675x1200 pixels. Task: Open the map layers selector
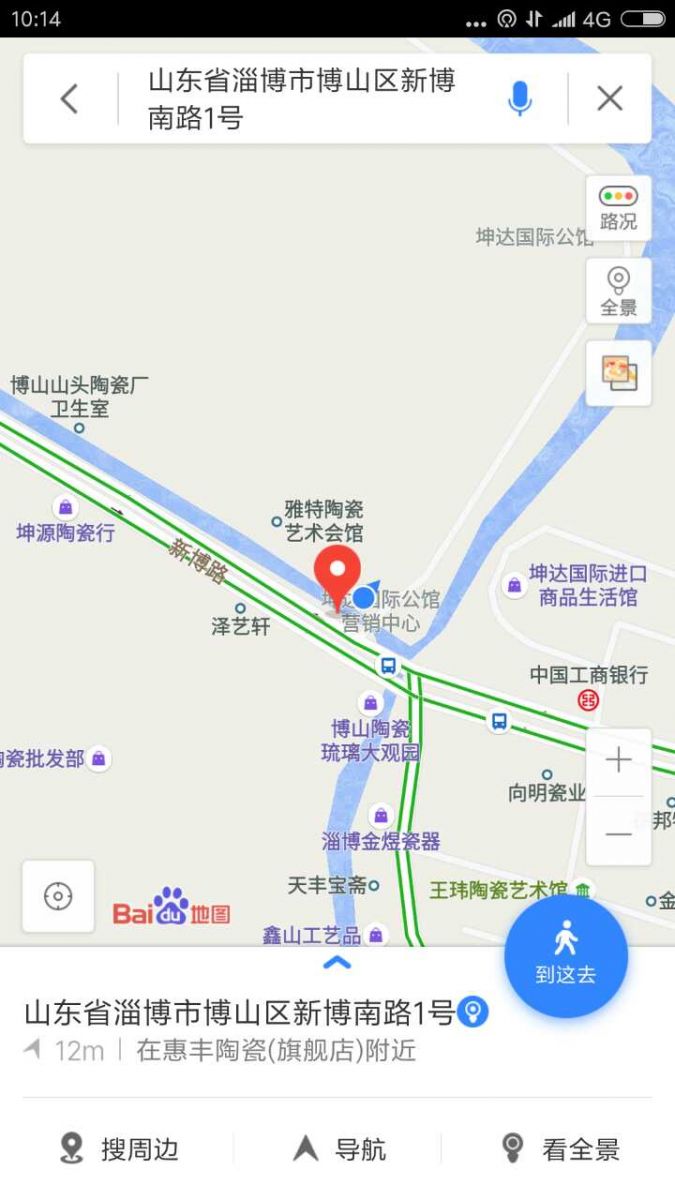point(618,373)
